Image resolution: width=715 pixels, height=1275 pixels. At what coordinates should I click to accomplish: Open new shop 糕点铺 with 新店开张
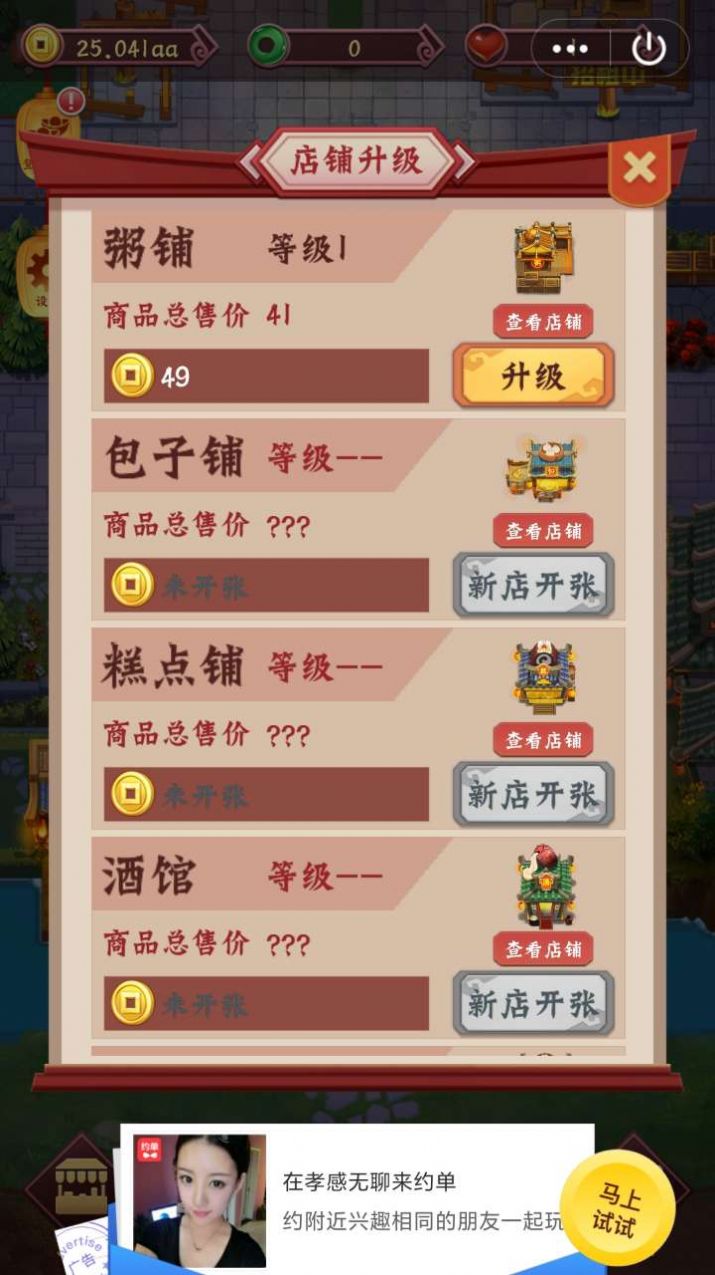pos(533,795)
